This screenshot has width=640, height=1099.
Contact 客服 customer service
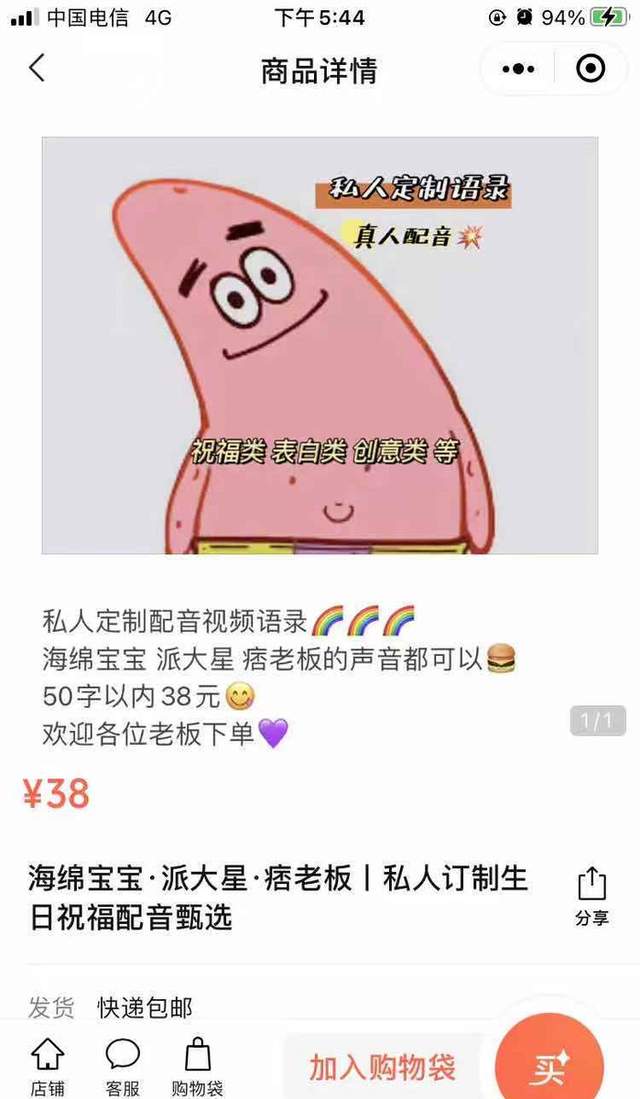coord(122,1066)
